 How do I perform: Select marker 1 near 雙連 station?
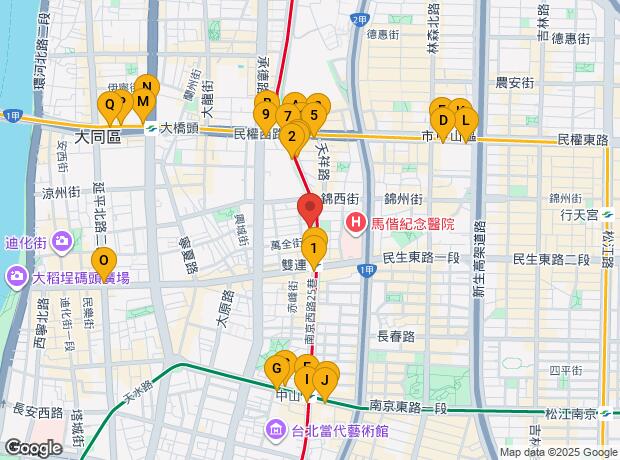pos(314,253)
